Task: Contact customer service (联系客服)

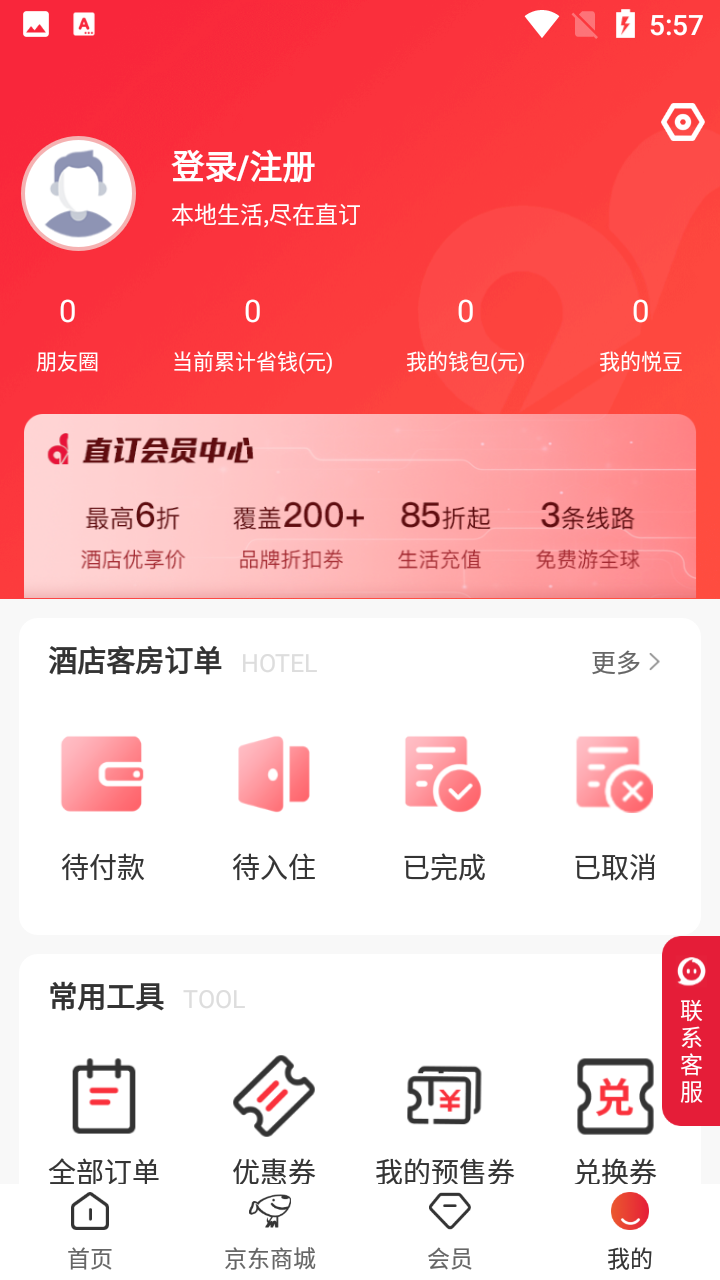Action: coord(690,1030)
